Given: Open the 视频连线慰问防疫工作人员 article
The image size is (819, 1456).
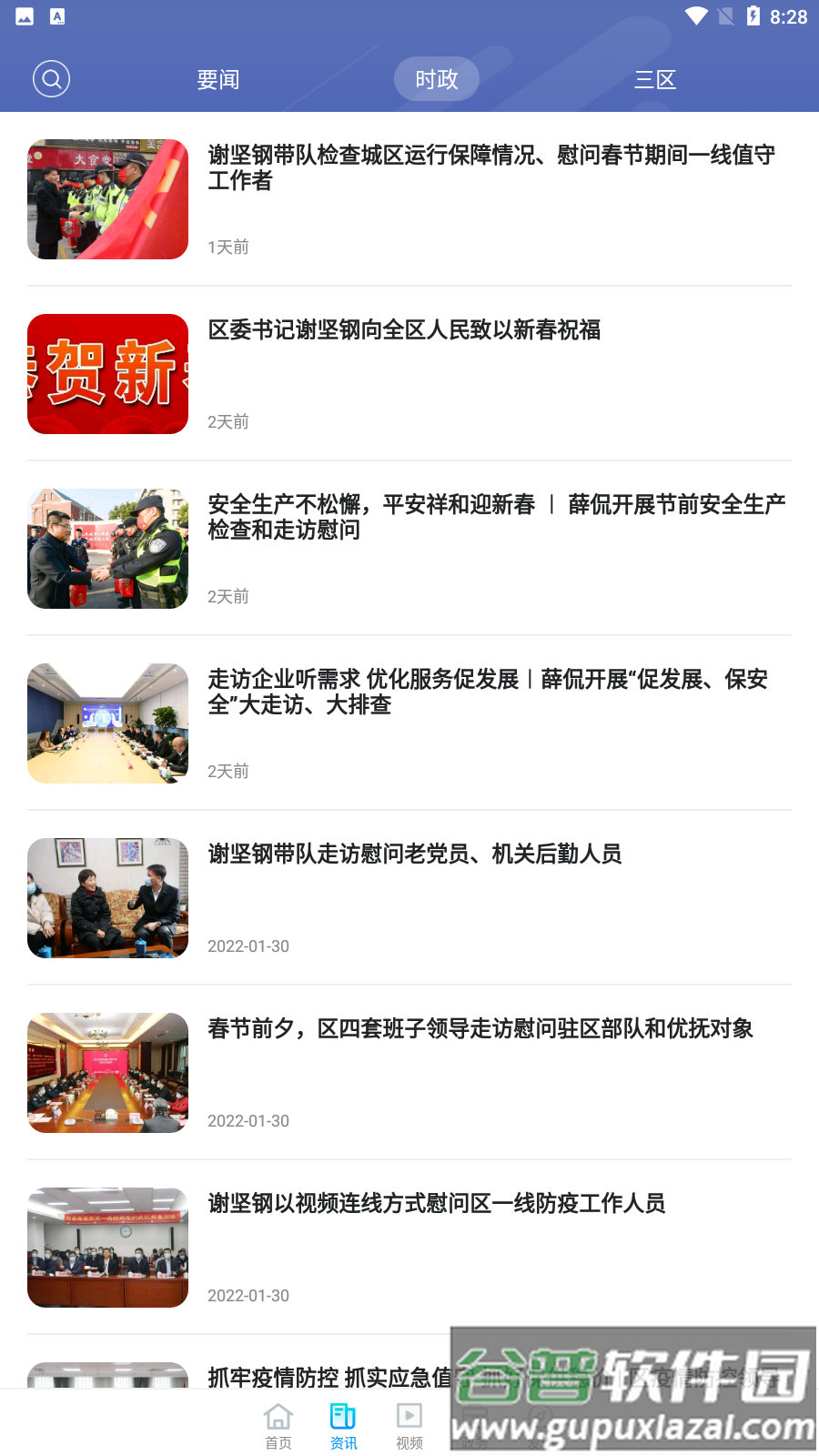Looking at the screenshot, I should (437, 1205).
